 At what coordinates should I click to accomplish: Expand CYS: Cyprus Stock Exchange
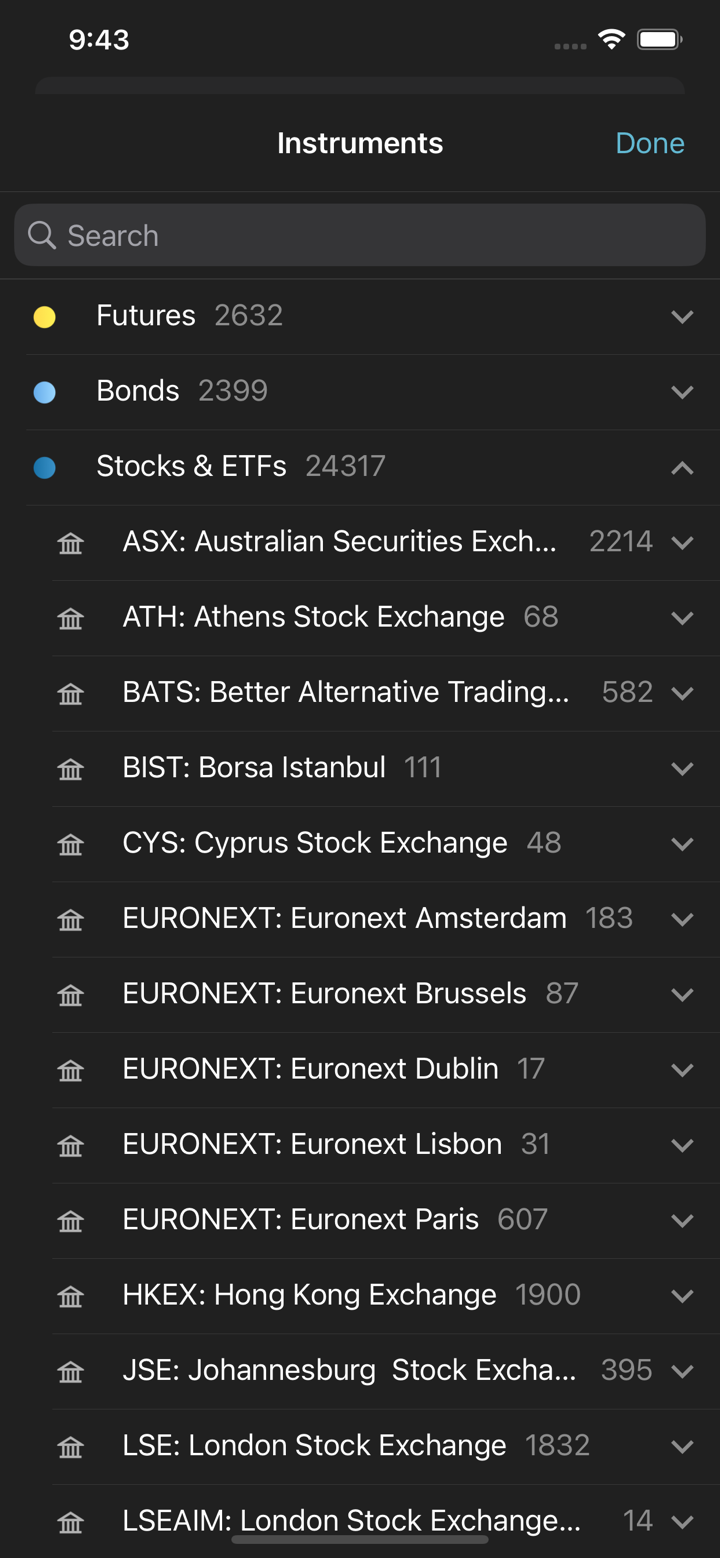click(x=682, y=844)
